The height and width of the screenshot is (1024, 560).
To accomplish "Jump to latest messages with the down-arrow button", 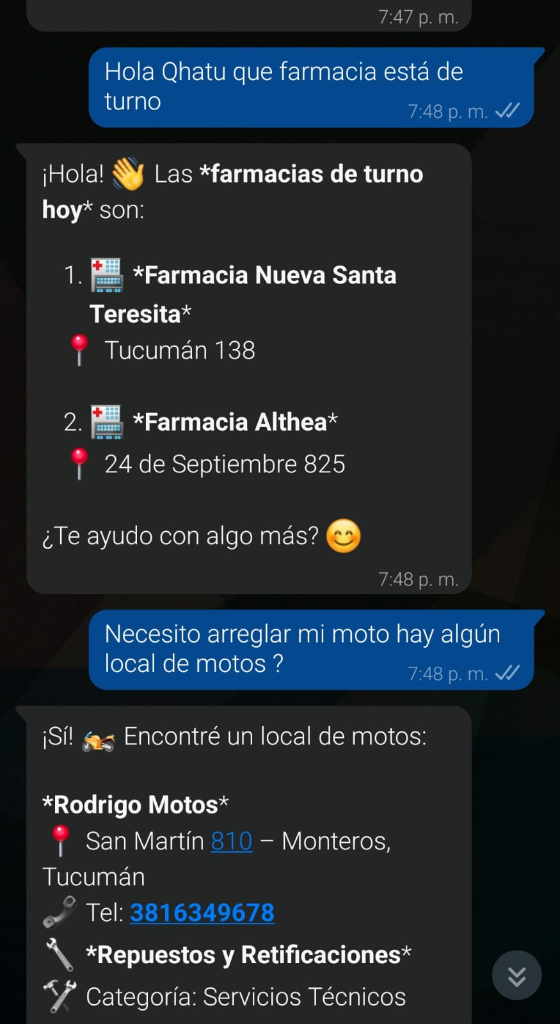I will (516, 976).
